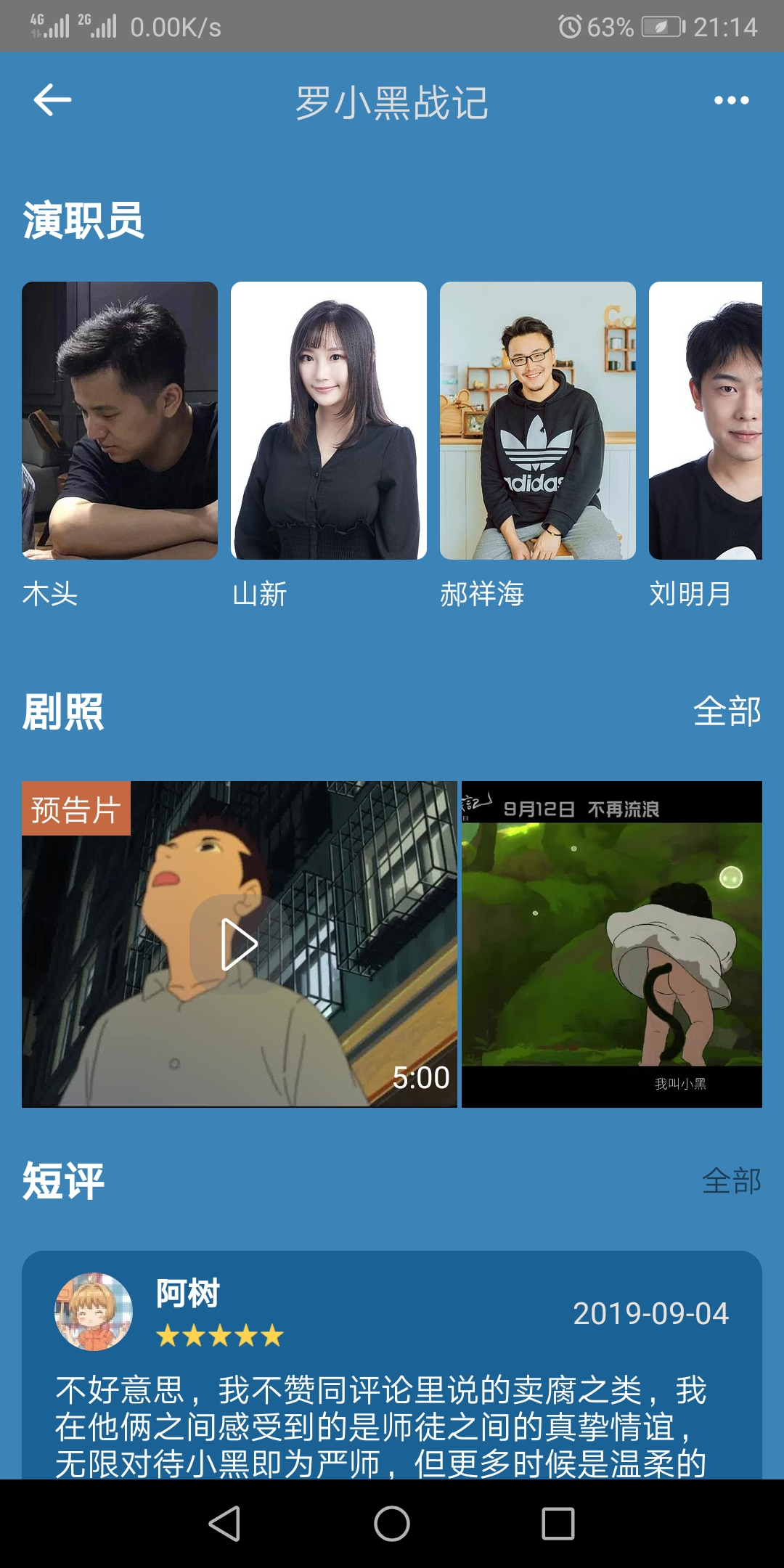Open recent apps from navigation bar
This screenshot has width=784, height=1568.
pos(558,1523)
